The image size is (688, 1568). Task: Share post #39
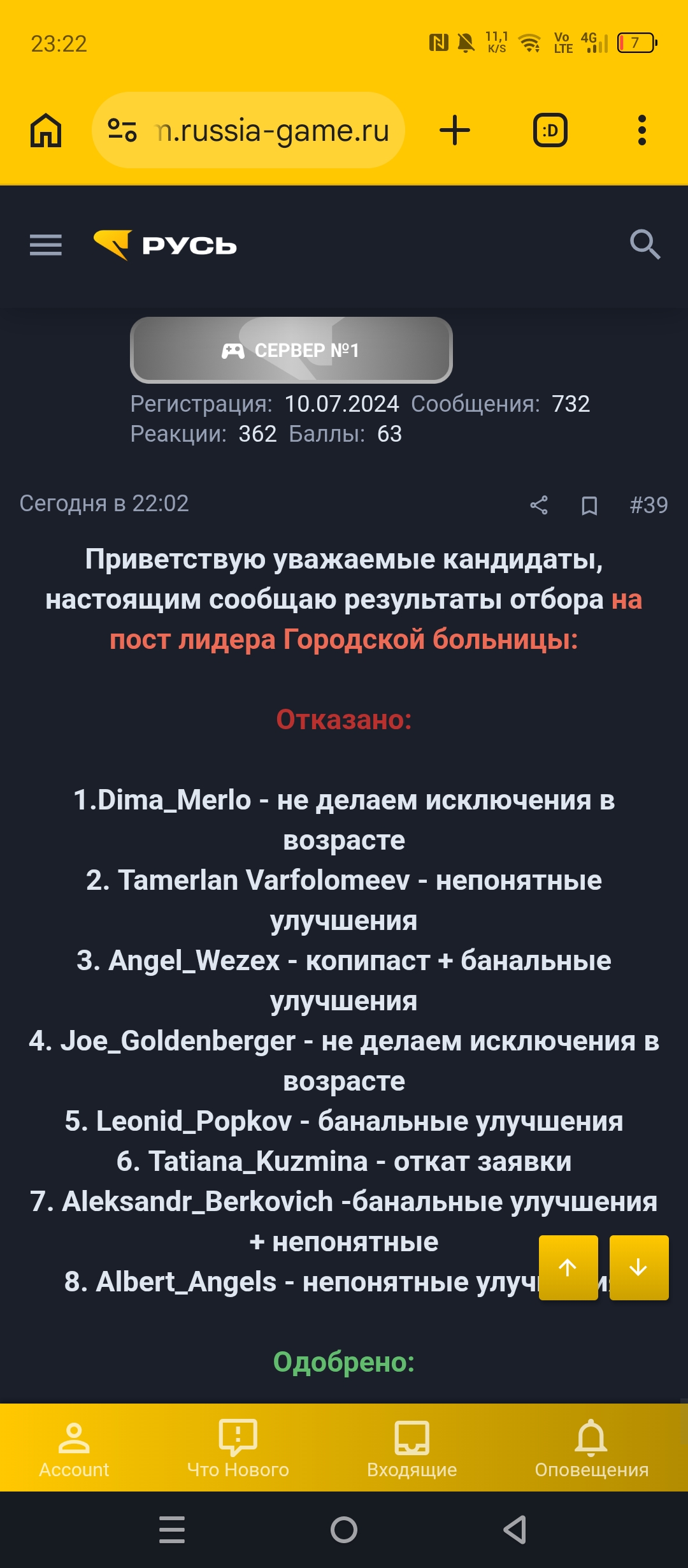click(x=539, y=505)
